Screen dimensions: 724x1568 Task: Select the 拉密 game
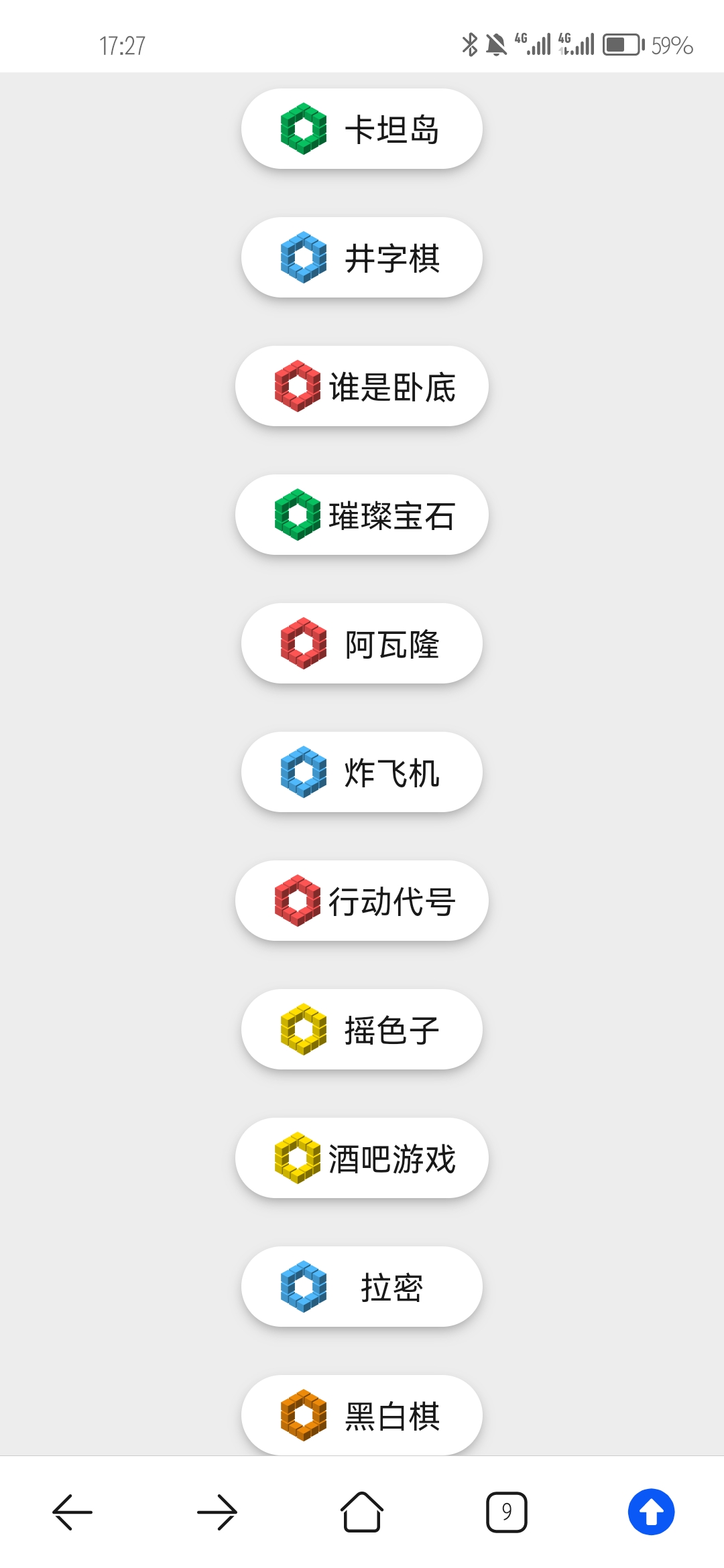tap(361, 1287)
